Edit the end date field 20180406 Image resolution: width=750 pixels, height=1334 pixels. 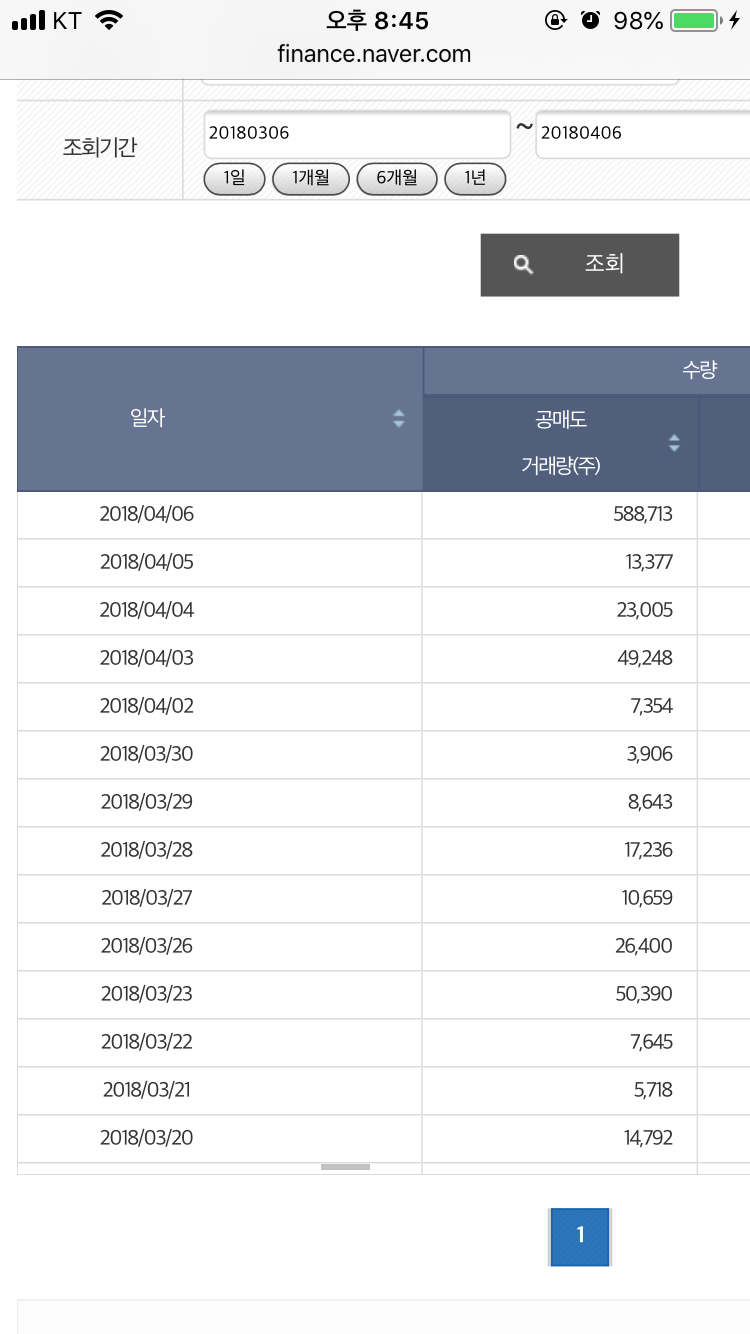(643, 134)
